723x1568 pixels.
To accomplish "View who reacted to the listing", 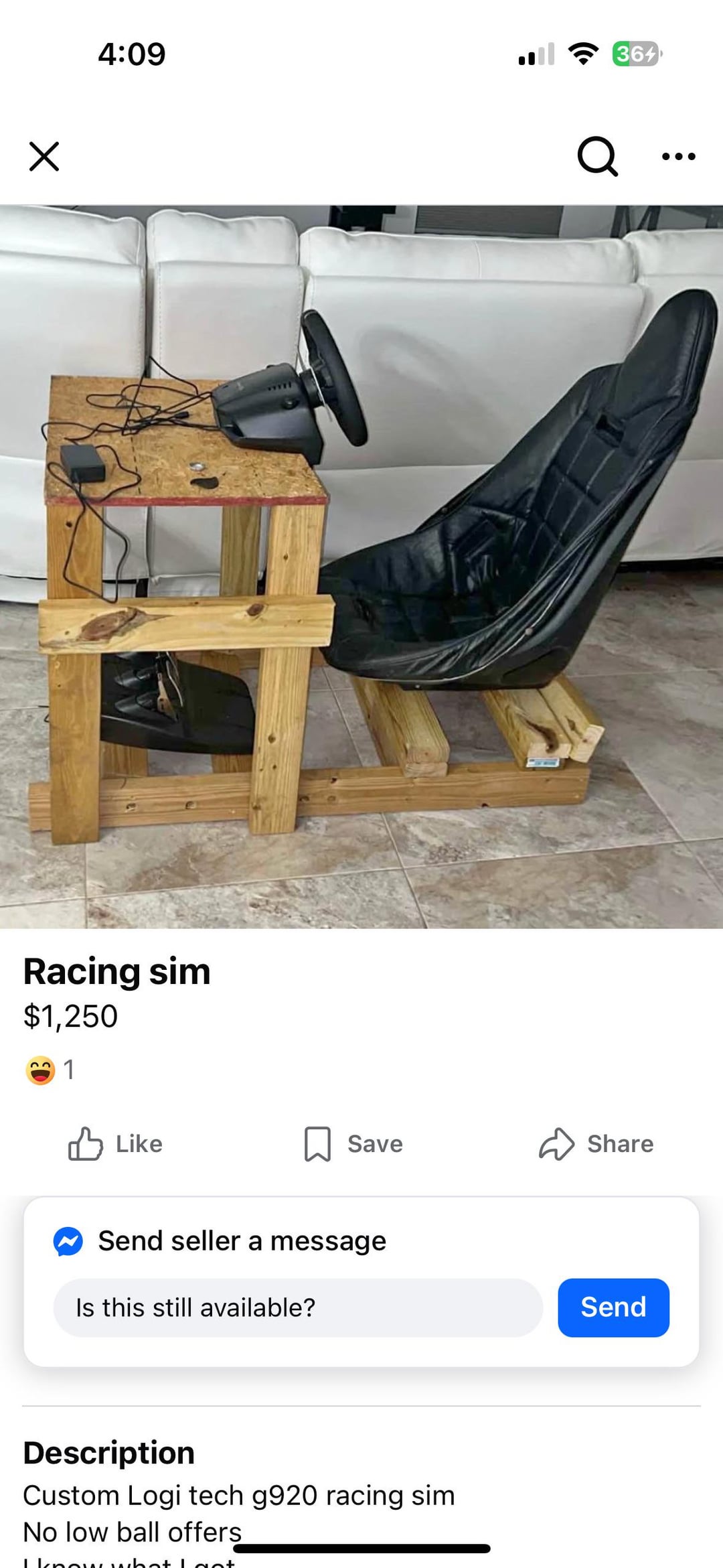I will click(x=50, y=1070).
